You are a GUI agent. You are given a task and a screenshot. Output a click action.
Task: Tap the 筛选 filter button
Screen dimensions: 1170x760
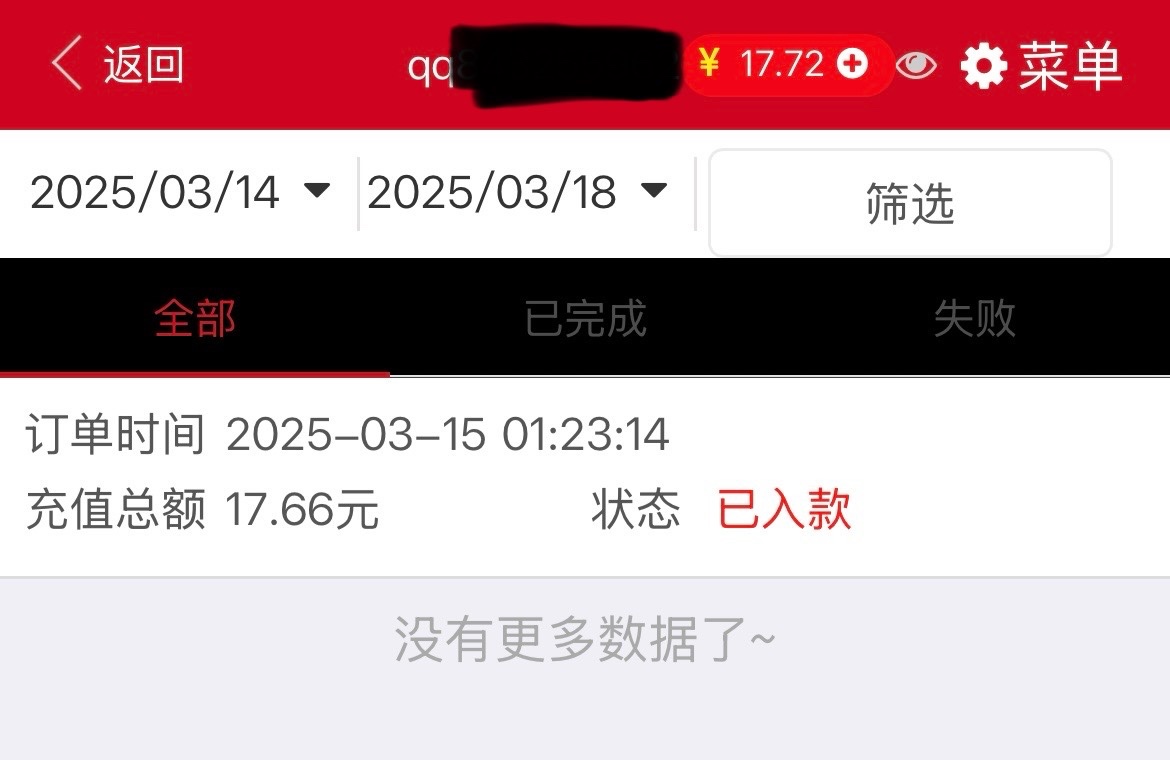tap(910, 203)
